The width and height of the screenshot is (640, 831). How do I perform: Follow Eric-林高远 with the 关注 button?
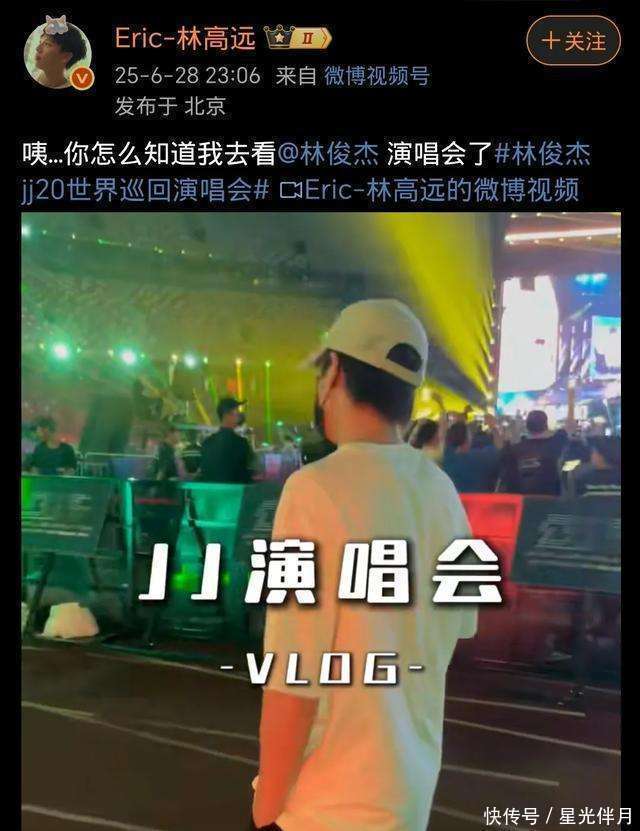574,41
